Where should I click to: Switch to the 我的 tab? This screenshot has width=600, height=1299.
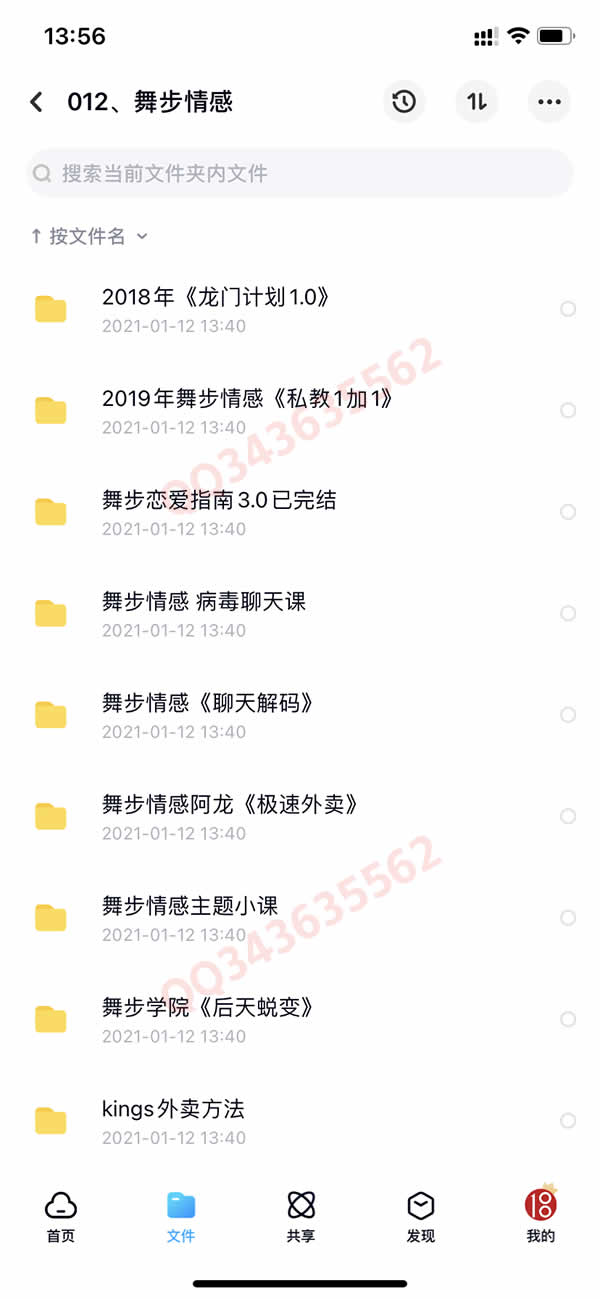[541, 1216]
